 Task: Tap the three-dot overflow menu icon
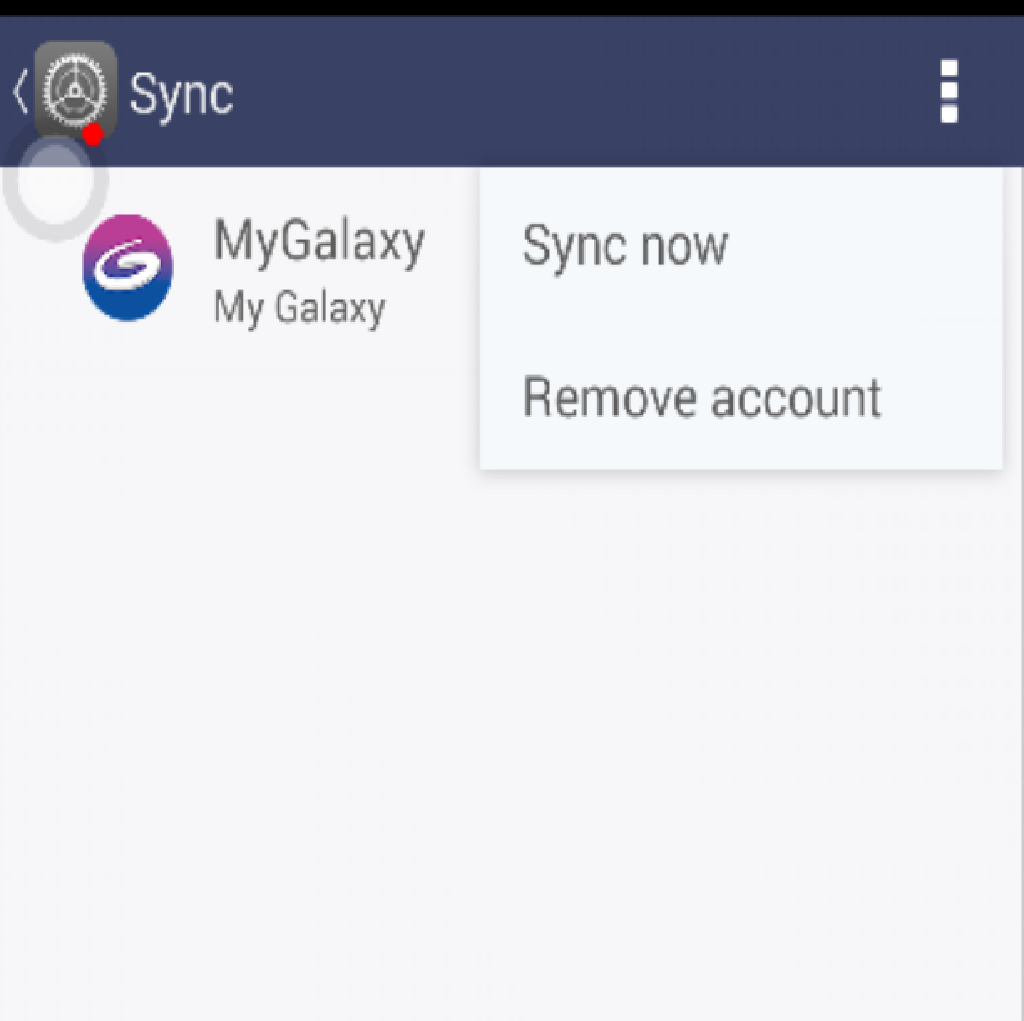click(949, 92)
